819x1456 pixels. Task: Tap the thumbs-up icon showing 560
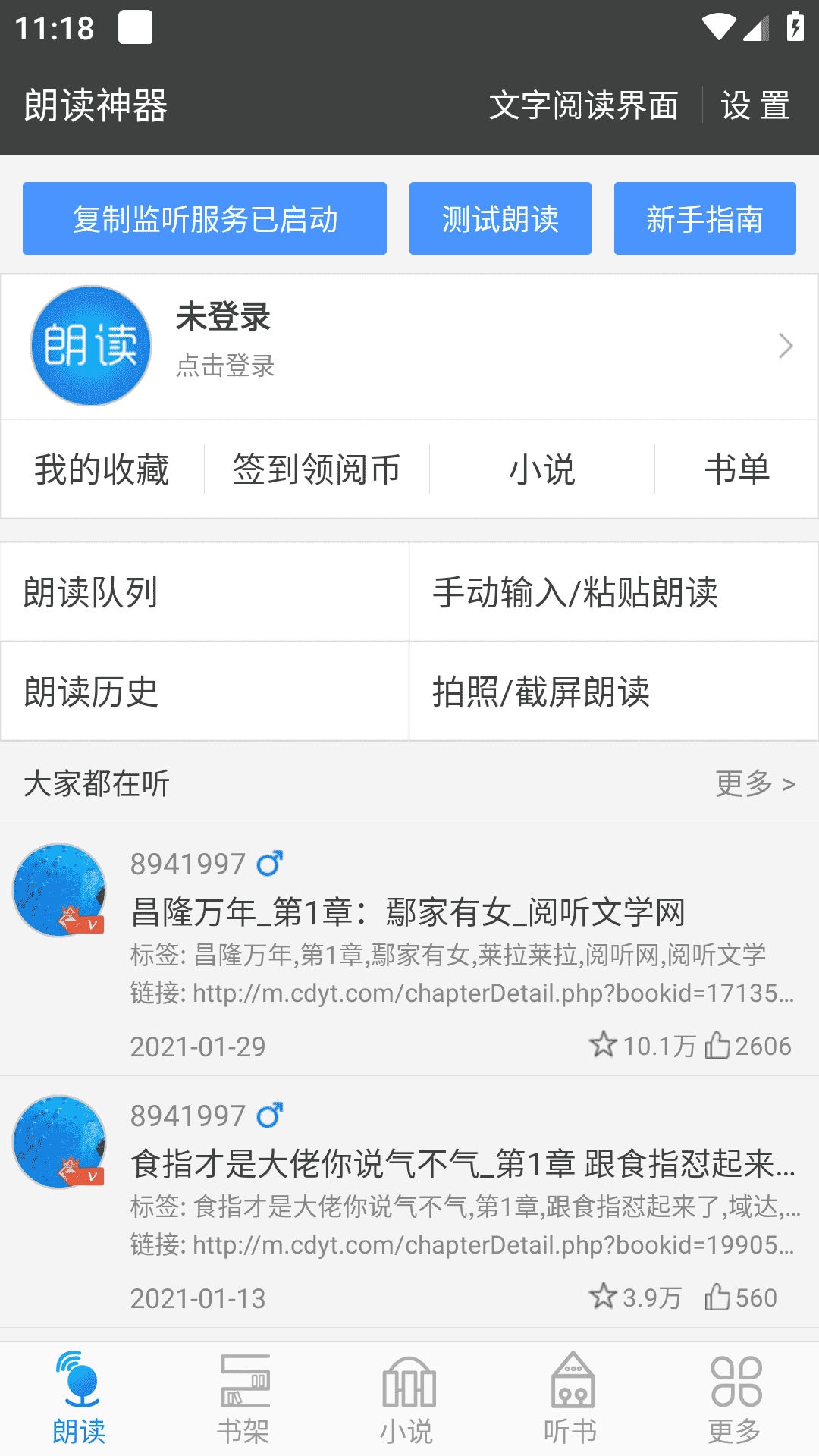(716, 1297)
